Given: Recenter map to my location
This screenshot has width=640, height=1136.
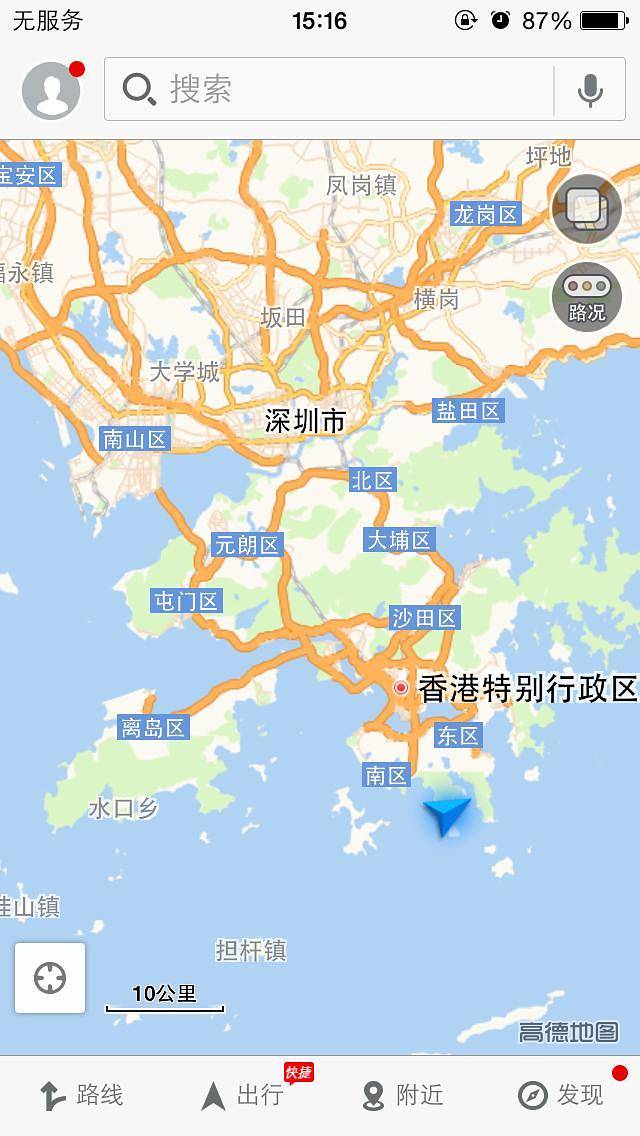Looking at the screenshot, I should click(x=50, y=978).
